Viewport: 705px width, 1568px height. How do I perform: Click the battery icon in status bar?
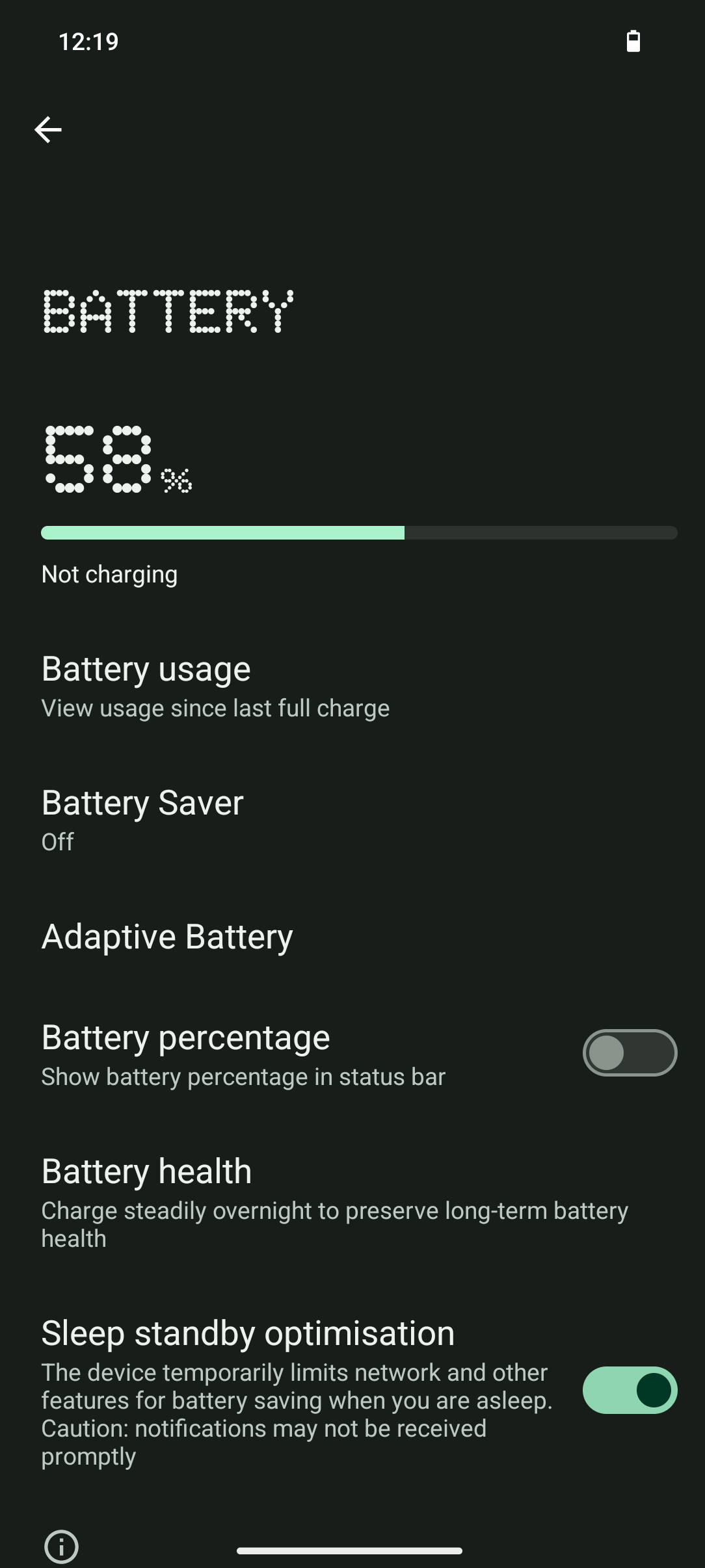[633, 41]
